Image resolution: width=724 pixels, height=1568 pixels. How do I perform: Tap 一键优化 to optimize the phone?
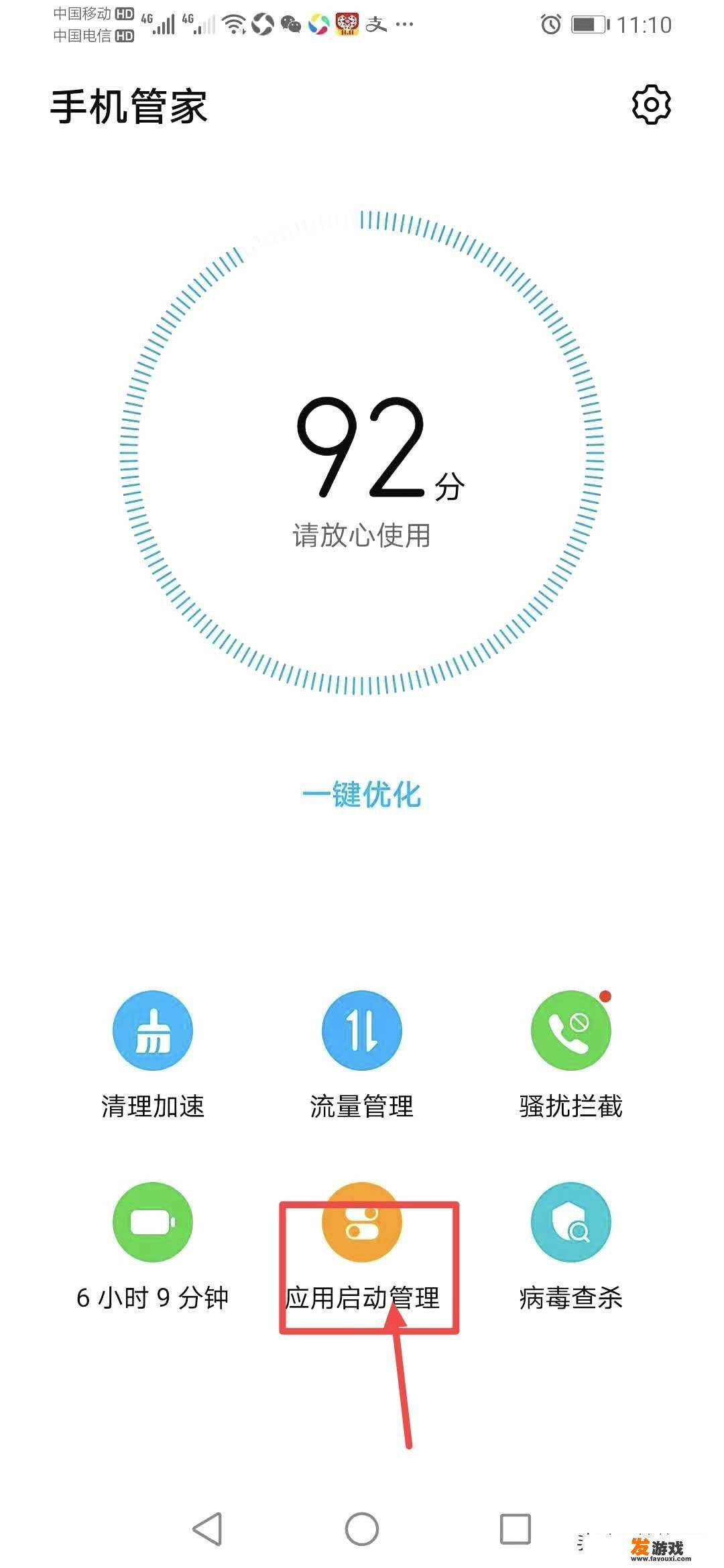coord(362,795)
